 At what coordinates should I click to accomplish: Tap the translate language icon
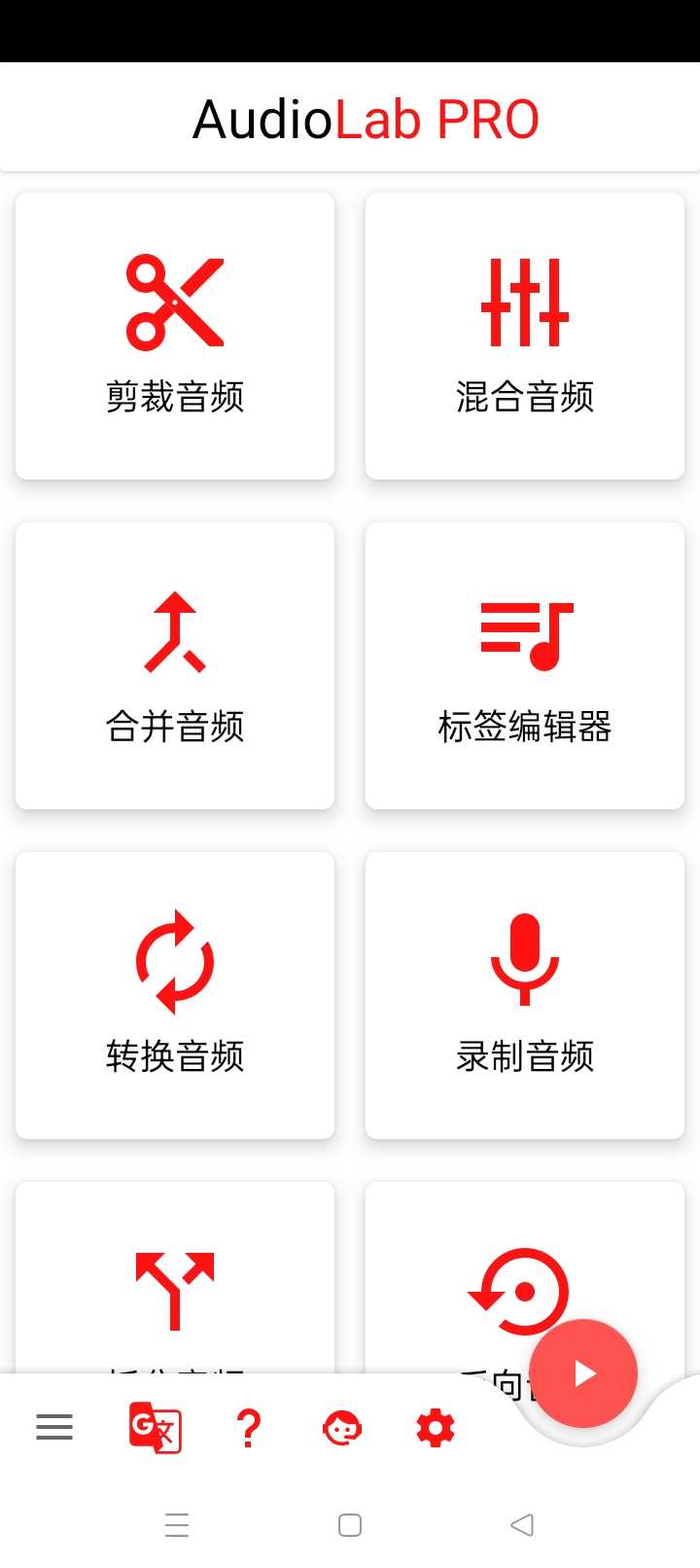(156, 1428)
